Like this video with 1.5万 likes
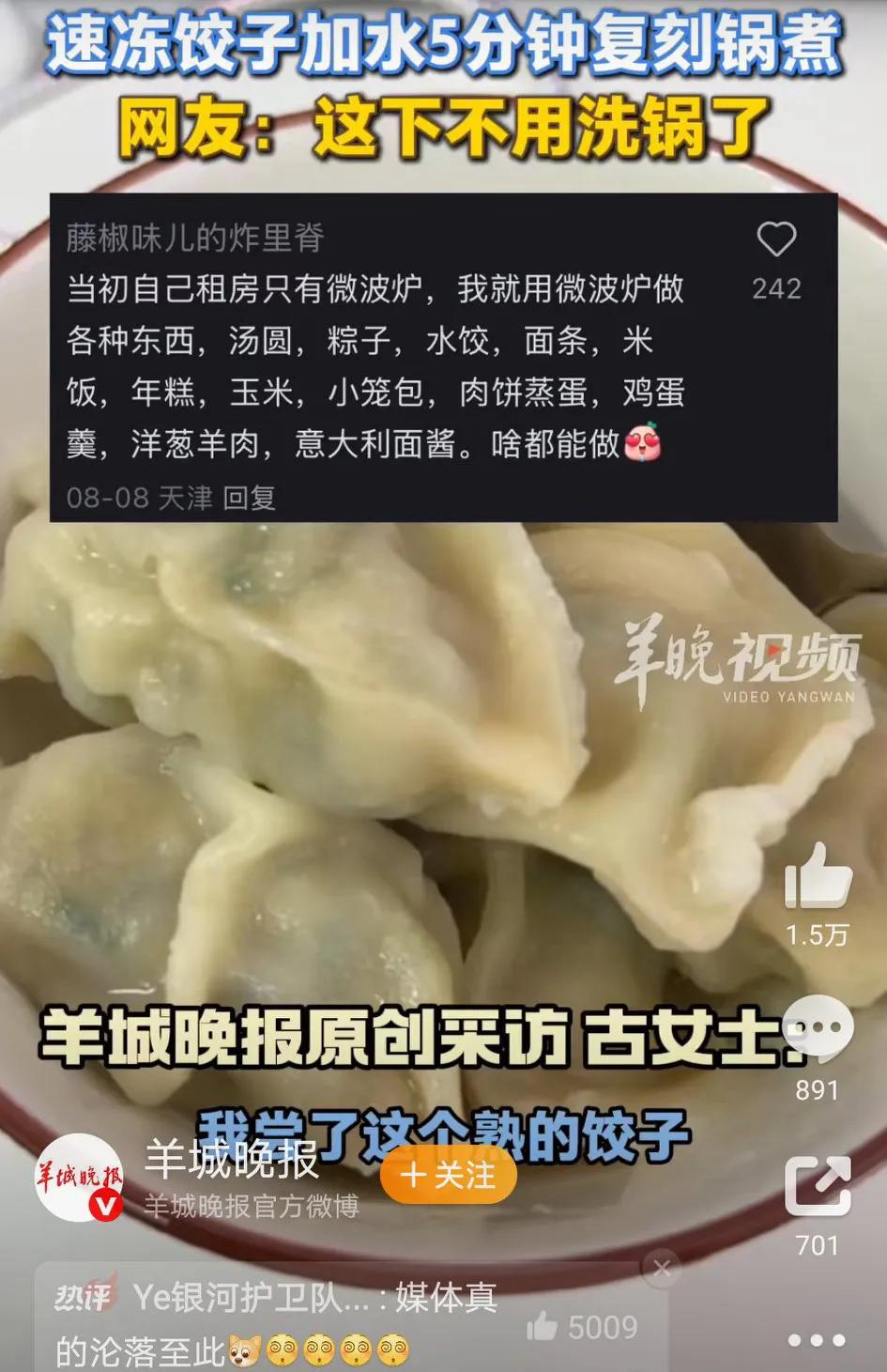This screenshot has width=887, height=1372. point(818,877)
